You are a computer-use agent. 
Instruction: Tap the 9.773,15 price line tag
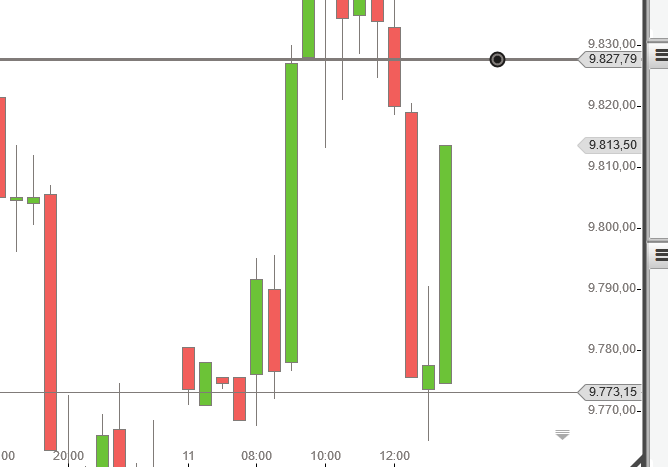coord(611,392)
